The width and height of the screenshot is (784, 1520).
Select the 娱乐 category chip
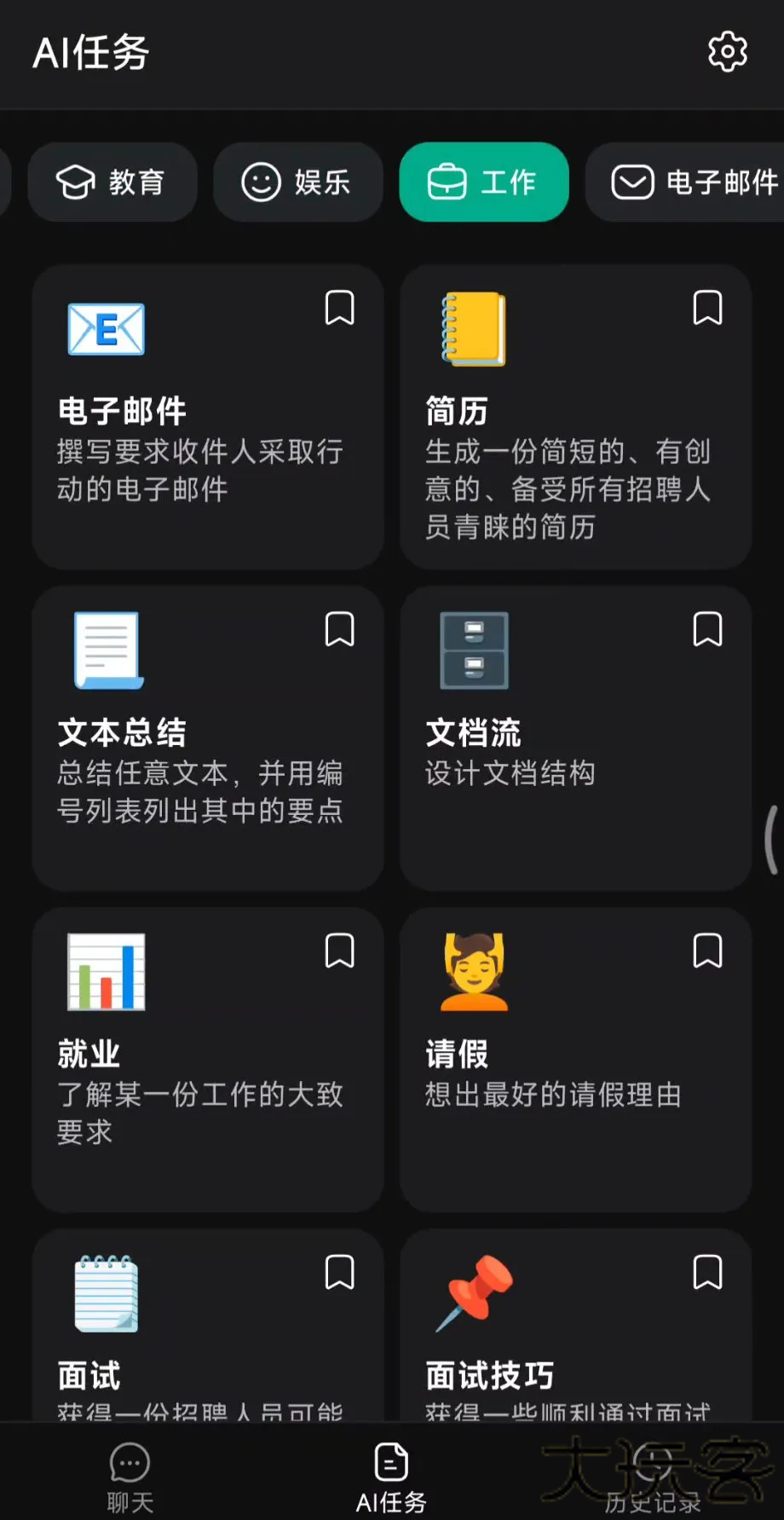point(297,182)
